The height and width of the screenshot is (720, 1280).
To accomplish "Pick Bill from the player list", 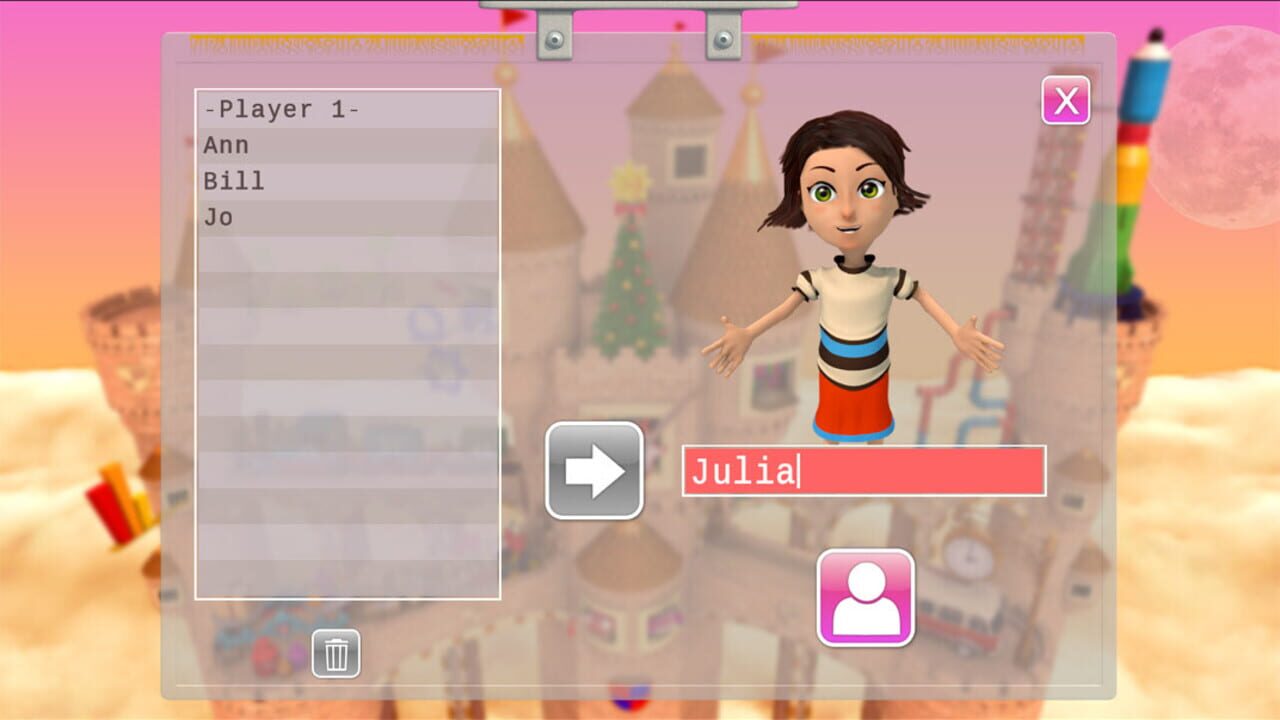I will [x=347, y=182].
